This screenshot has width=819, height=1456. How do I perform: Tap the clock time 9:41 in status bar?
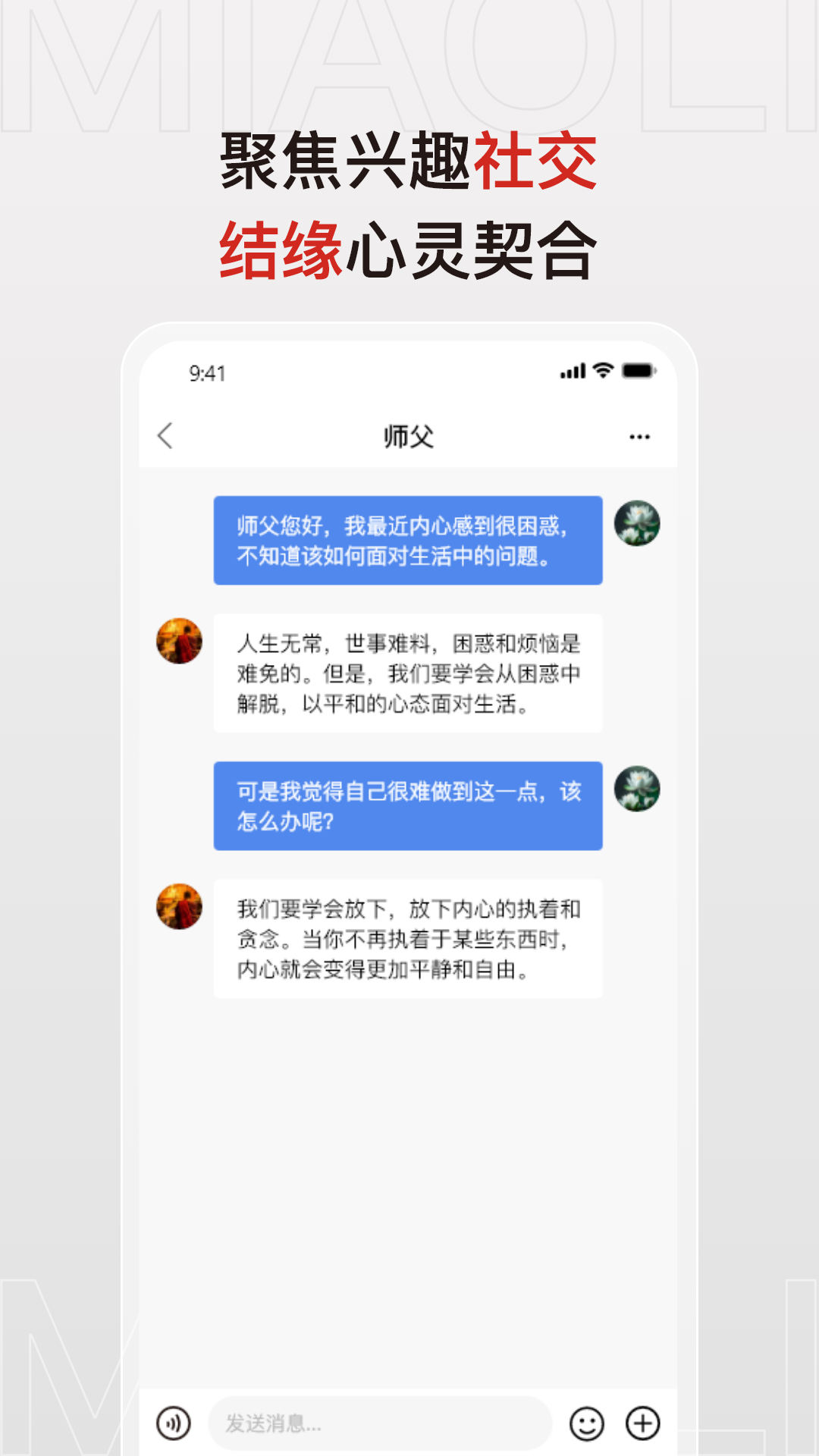click(x=205, y=372)
